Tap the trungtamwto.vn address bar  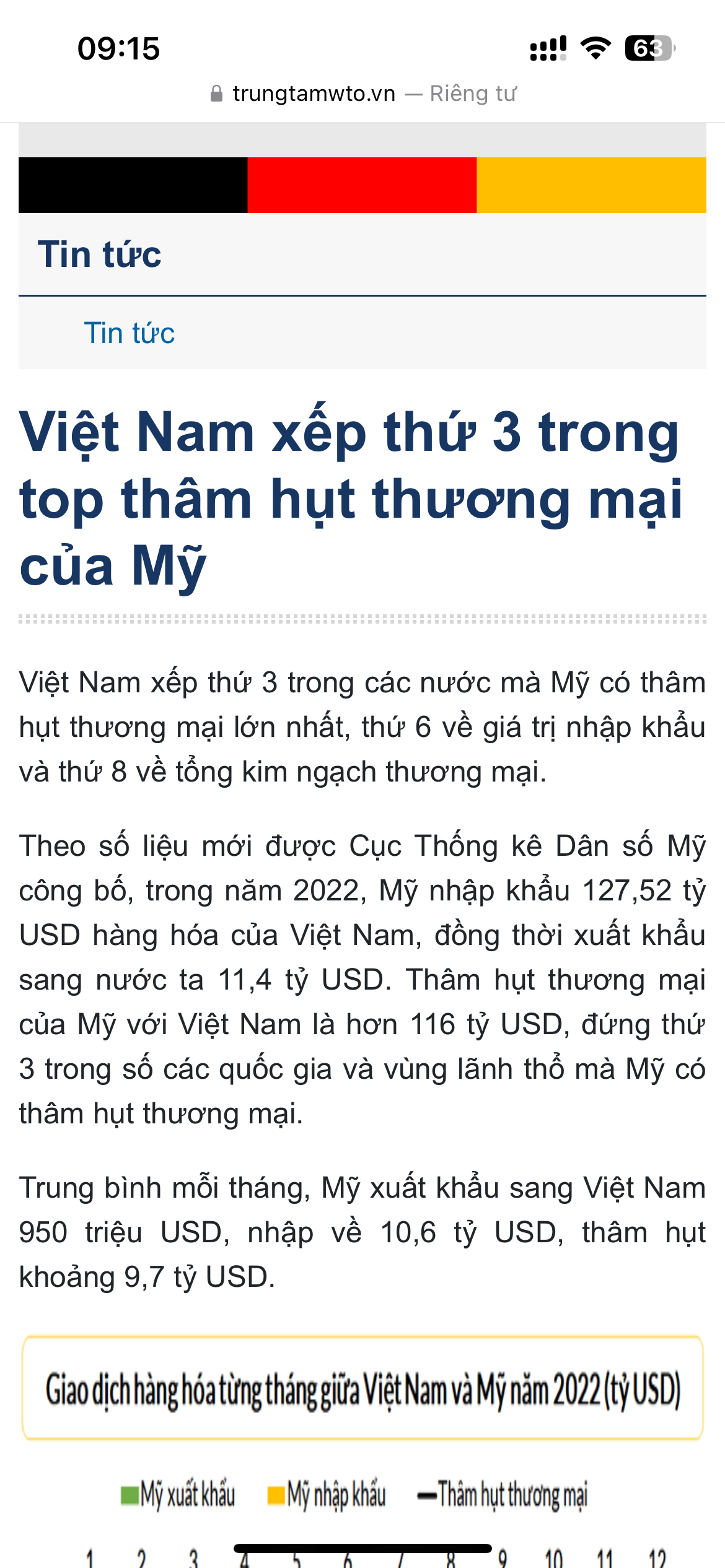pos(362,94)
